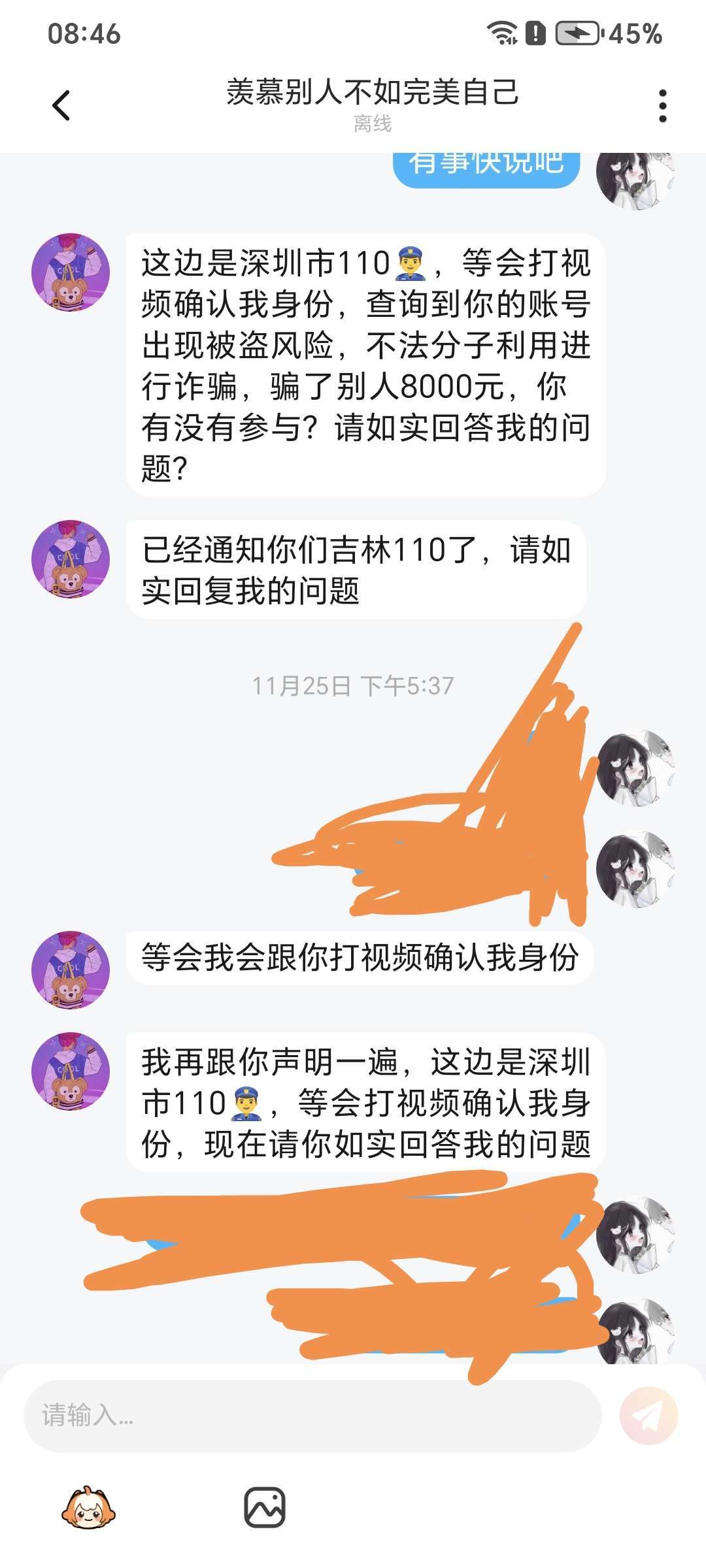Viewport: 706px width, 1568px height.
Task: Open the sticker emoji panel
Action: [x=88, y=1508]
